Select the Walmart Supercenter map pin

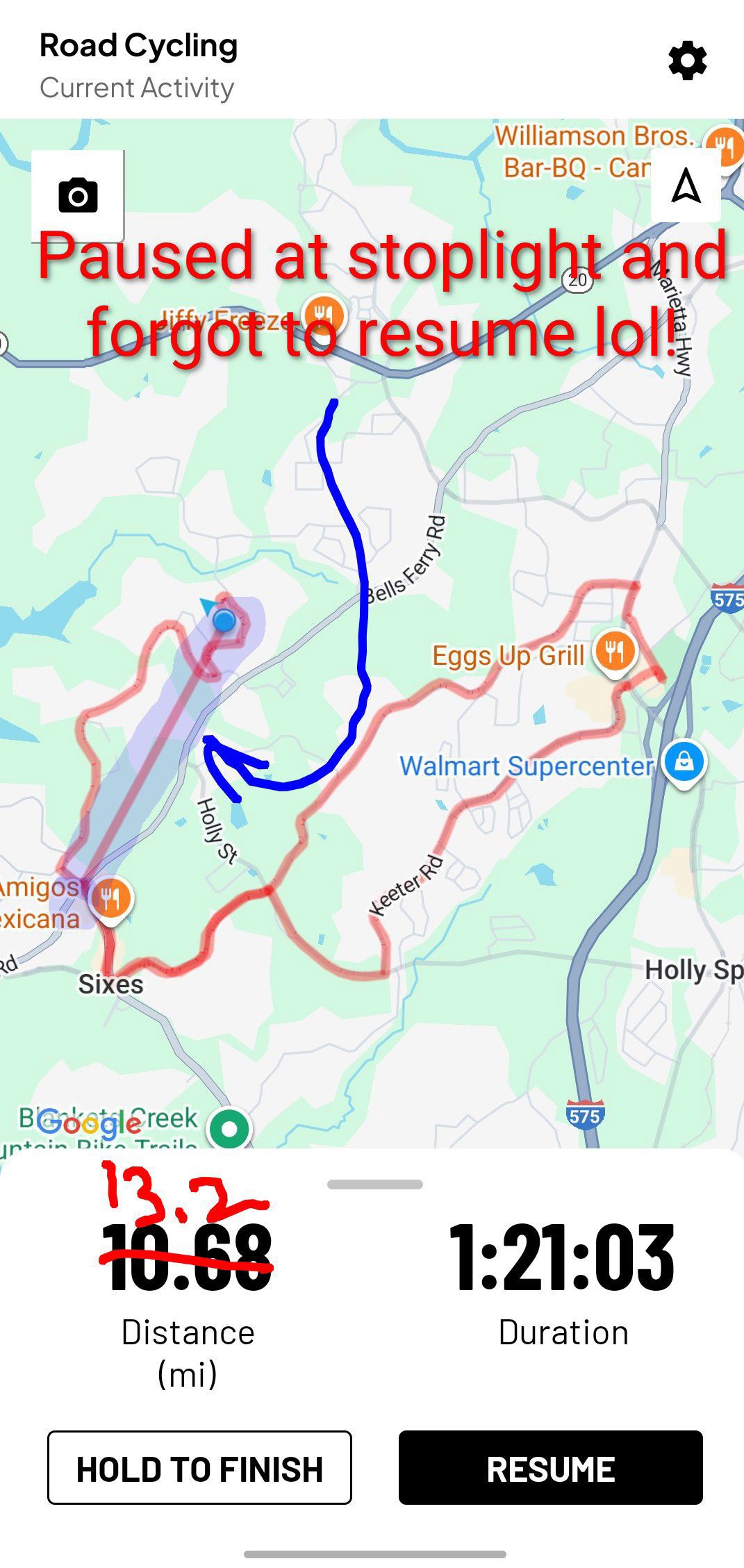684,761
